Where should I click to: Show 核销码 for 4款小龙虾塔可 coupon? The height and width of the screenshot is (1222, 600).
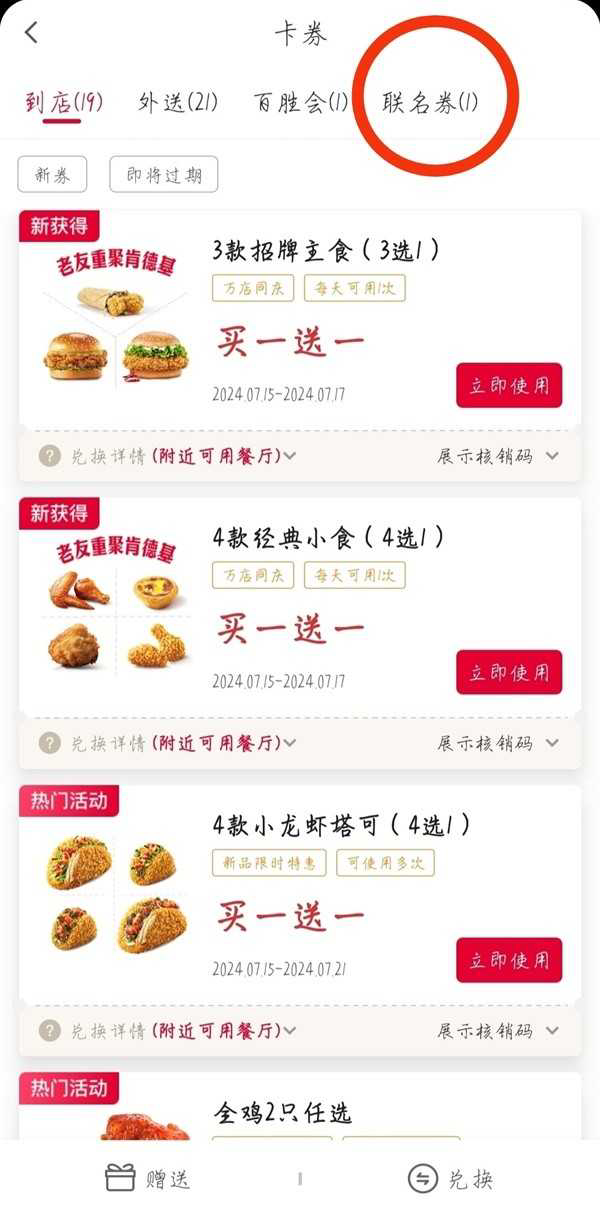[x=497, y=1030]
